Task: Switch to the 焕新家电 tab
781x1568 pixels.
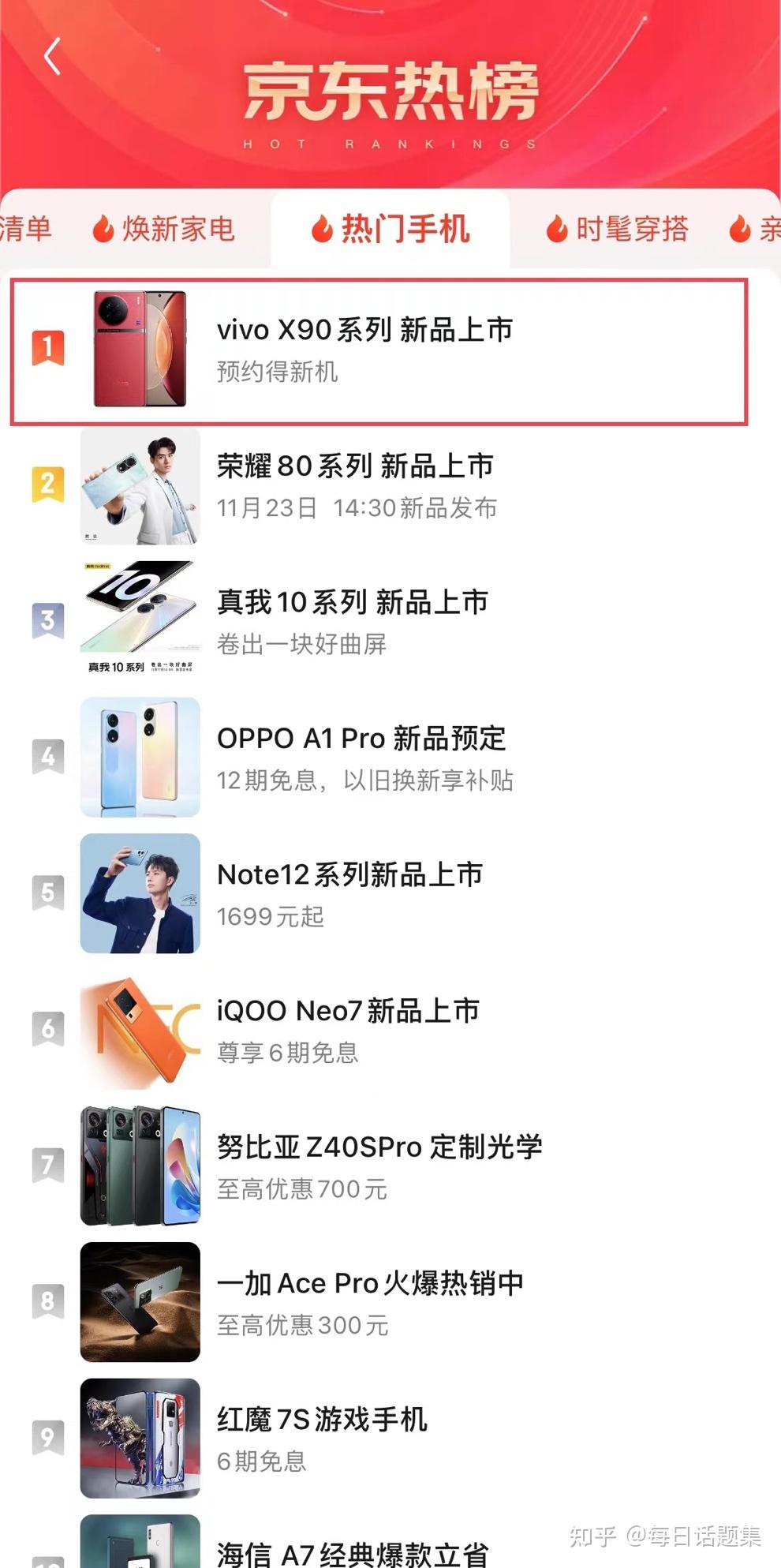Action: point(164,230)
